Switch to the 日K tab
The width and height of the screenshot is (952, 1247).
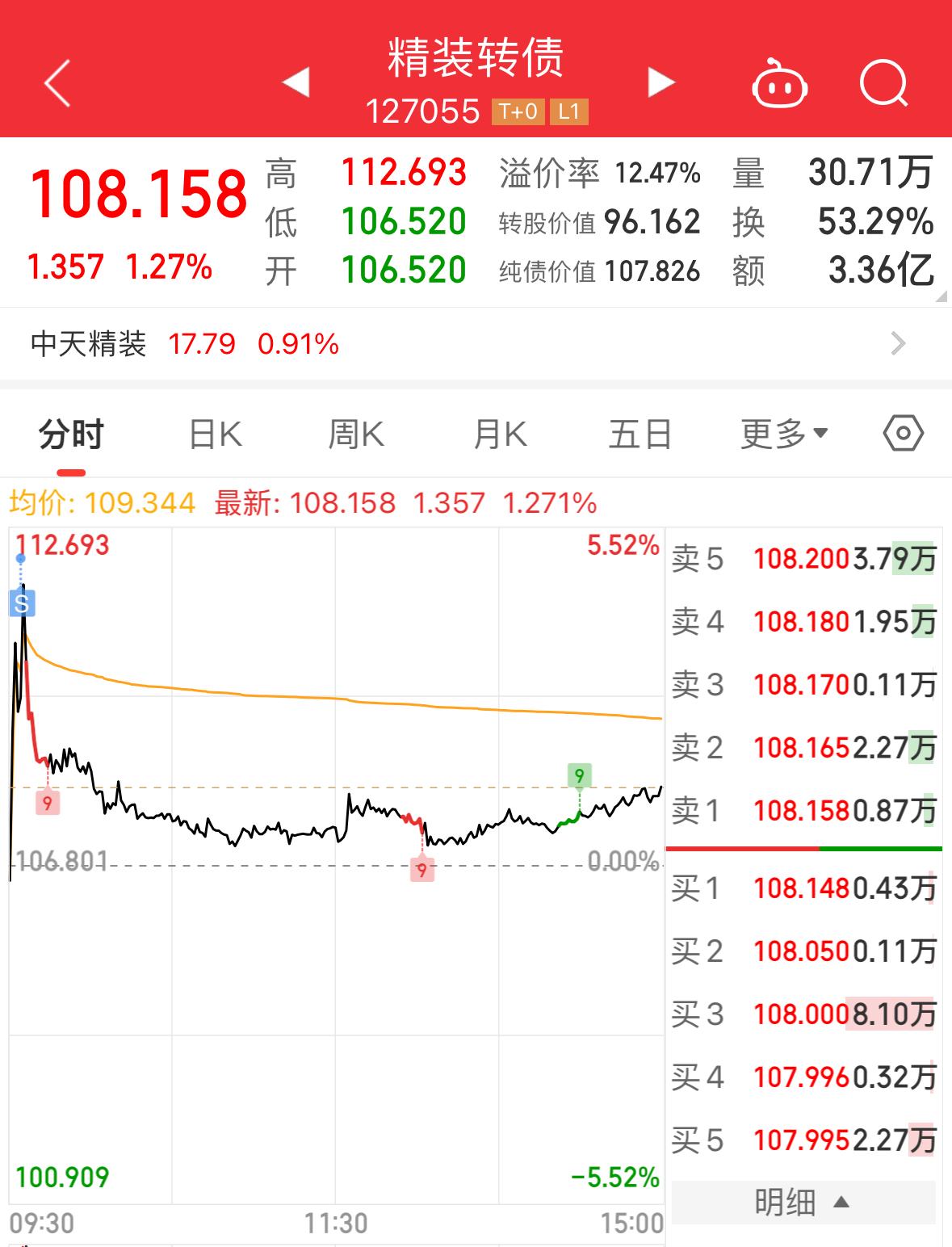click(x=215, y=435)
